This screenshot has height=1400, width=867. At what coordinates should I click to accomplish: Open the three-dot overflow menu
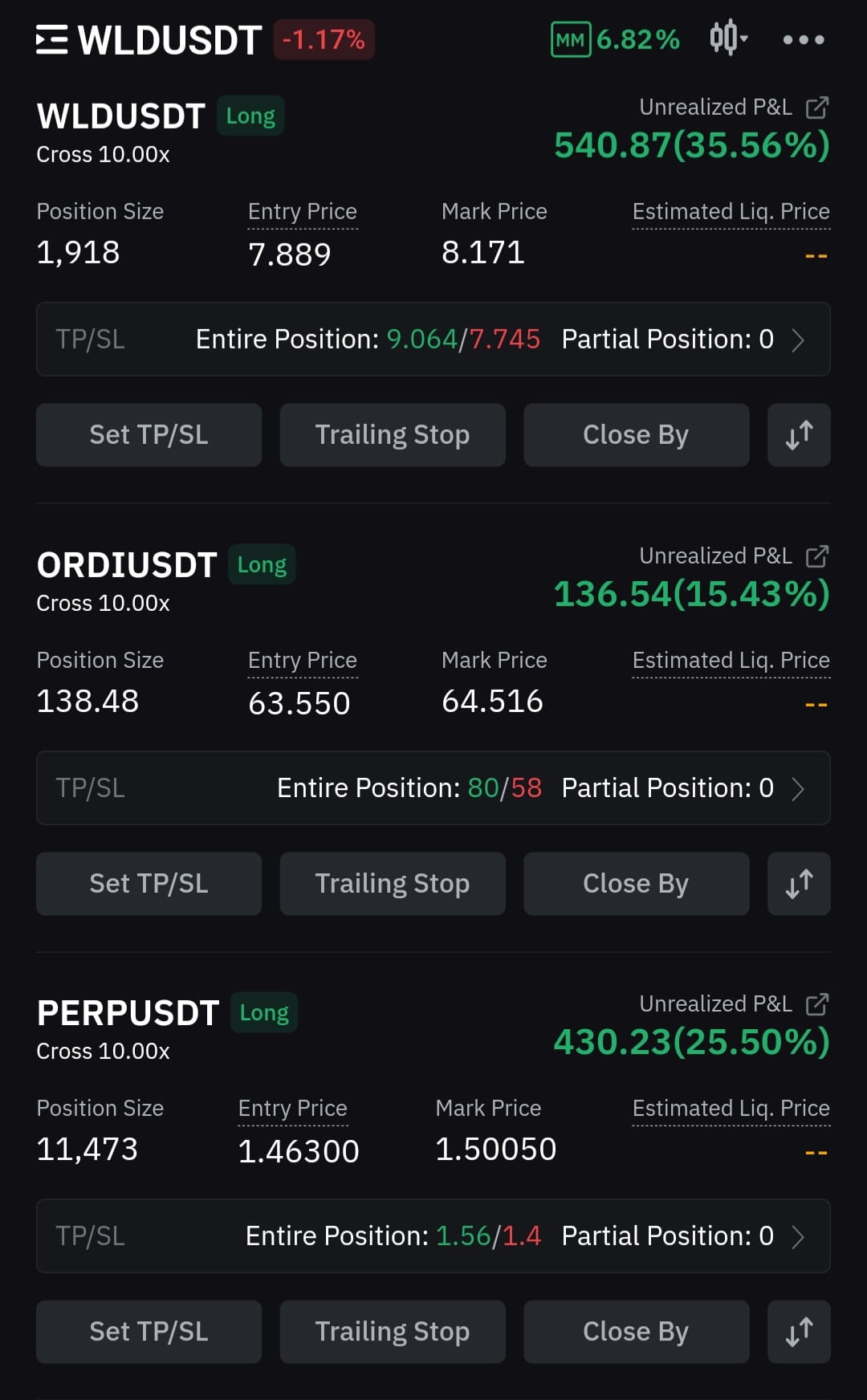pyautogui.click(x=803, y=38)
